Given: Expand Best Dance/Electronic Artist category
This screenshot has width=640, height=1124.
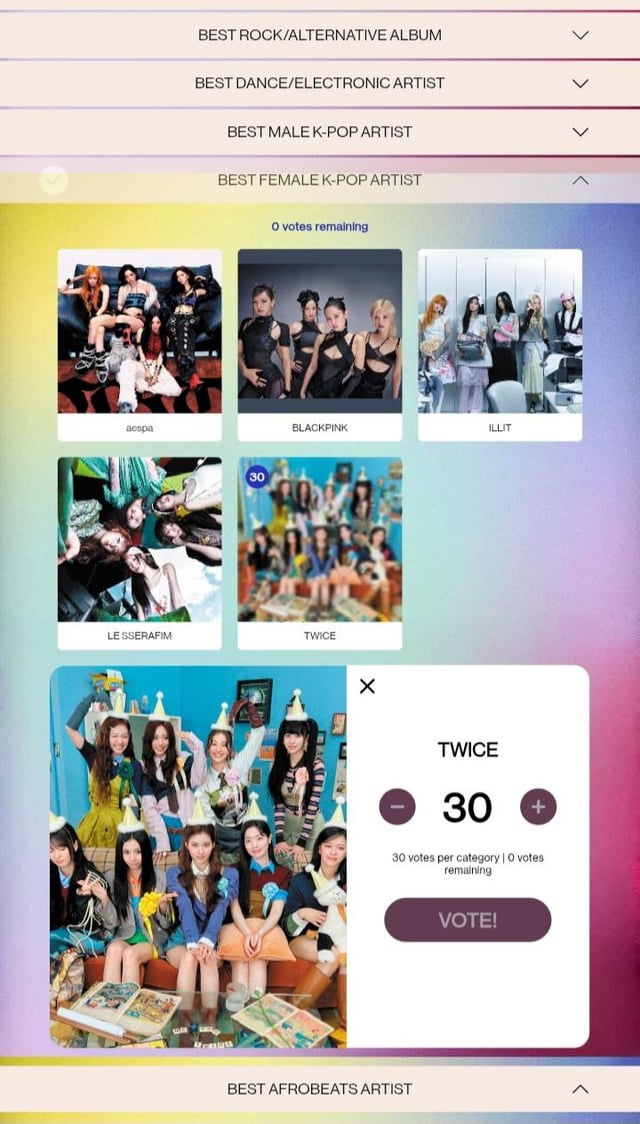Looking at the screenshot, I should tap(320, 83).
